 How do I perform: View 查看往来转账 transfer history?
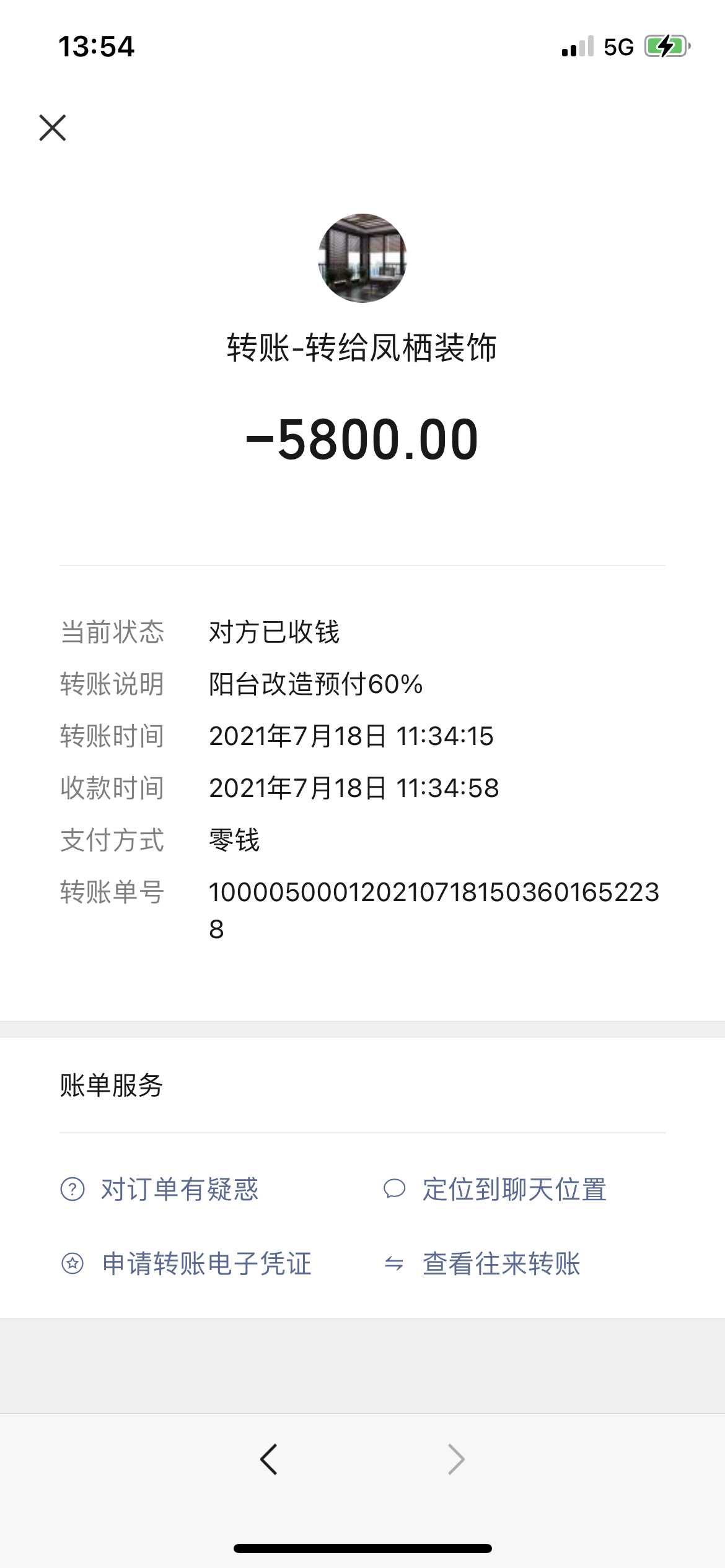[x=501, y=1264]
